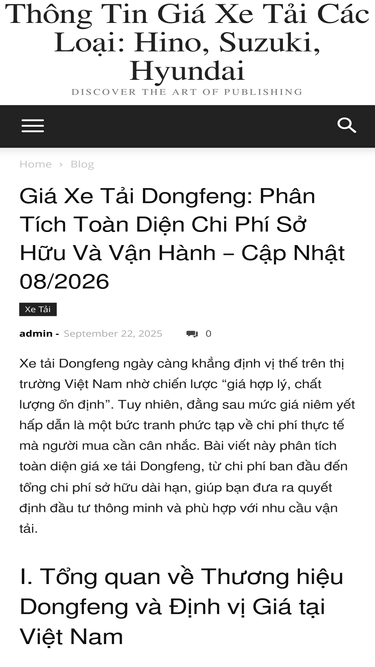View admin author profile
Image resolution: width=375 pixels, height=667 pixels.
click(x=36, y=334)
